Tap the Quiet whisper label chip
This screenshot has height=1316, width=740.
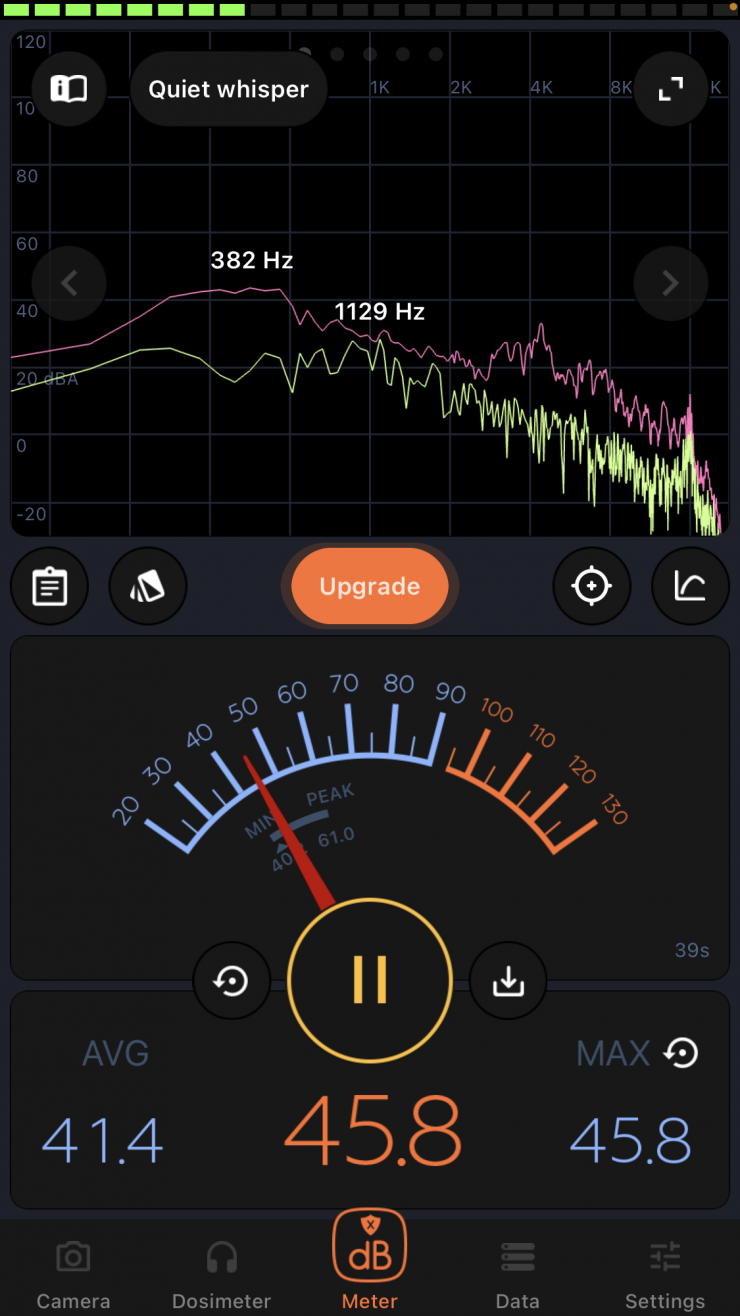(228, 89)
